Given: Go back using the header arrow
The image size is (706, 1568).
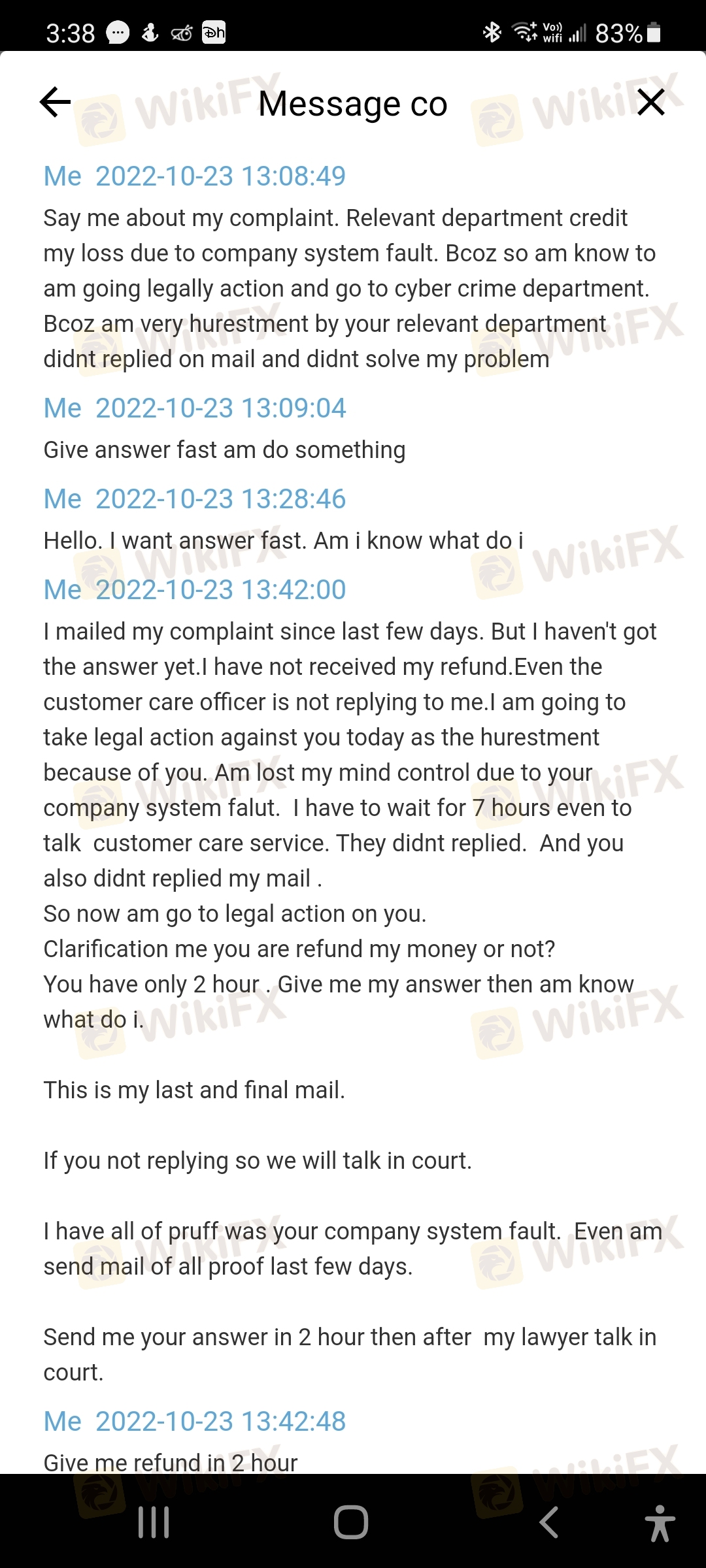Looking at the screenshot, I should [56, 103].
